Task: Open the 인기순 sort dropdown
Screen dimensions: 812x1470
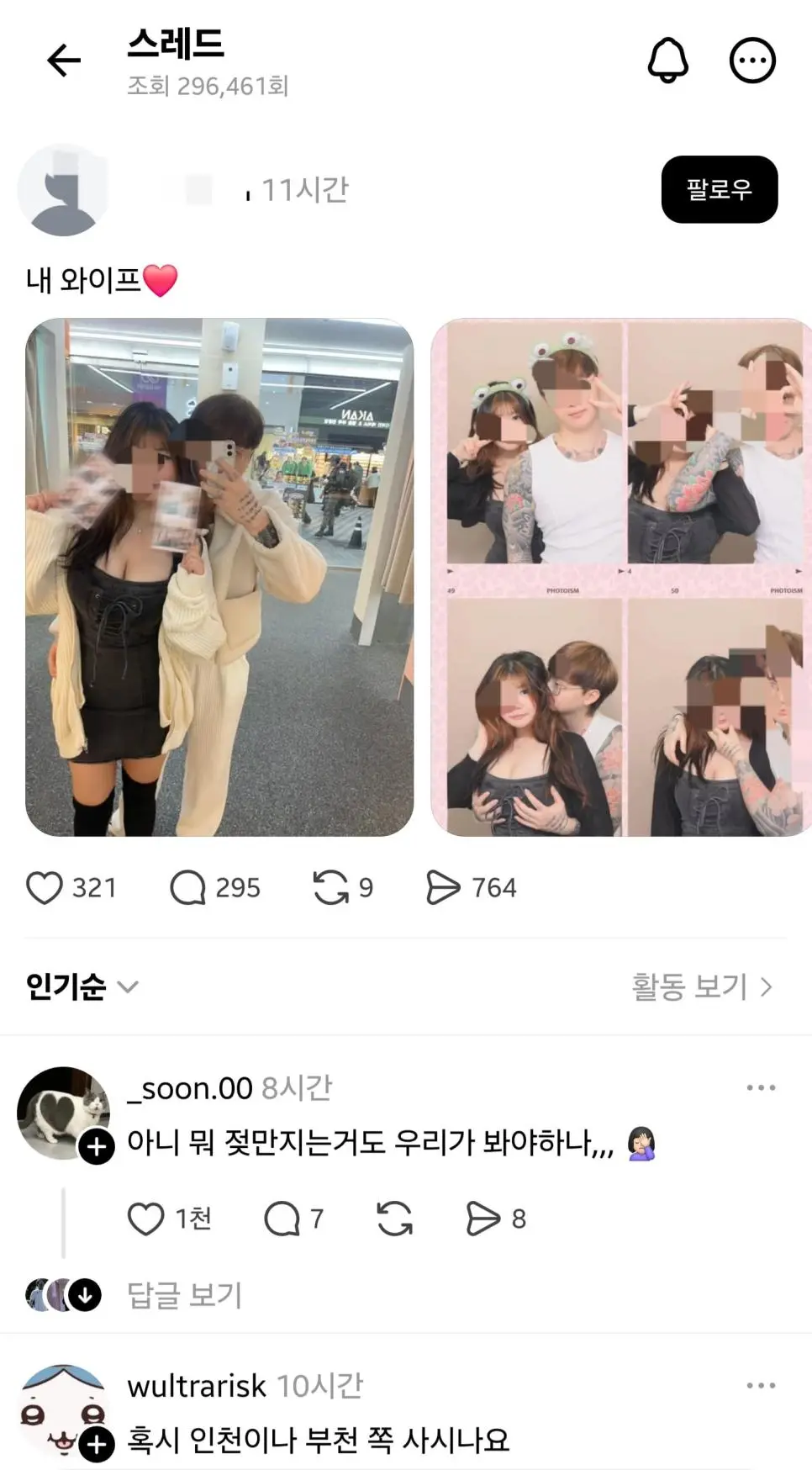Action: tap(82, 985)
